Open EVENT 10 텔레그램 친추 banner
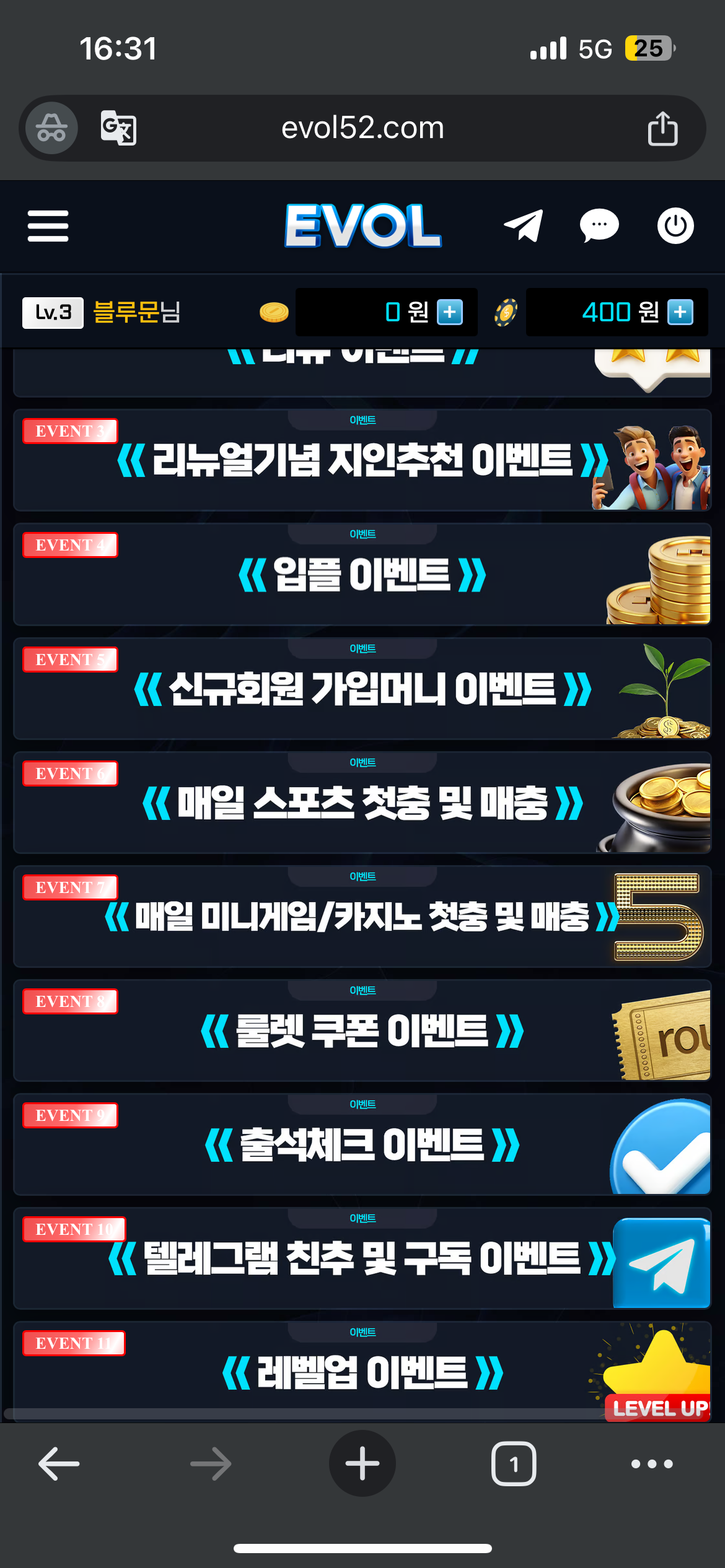This screenshot has width=725, height=1568. coord(362,1259)
